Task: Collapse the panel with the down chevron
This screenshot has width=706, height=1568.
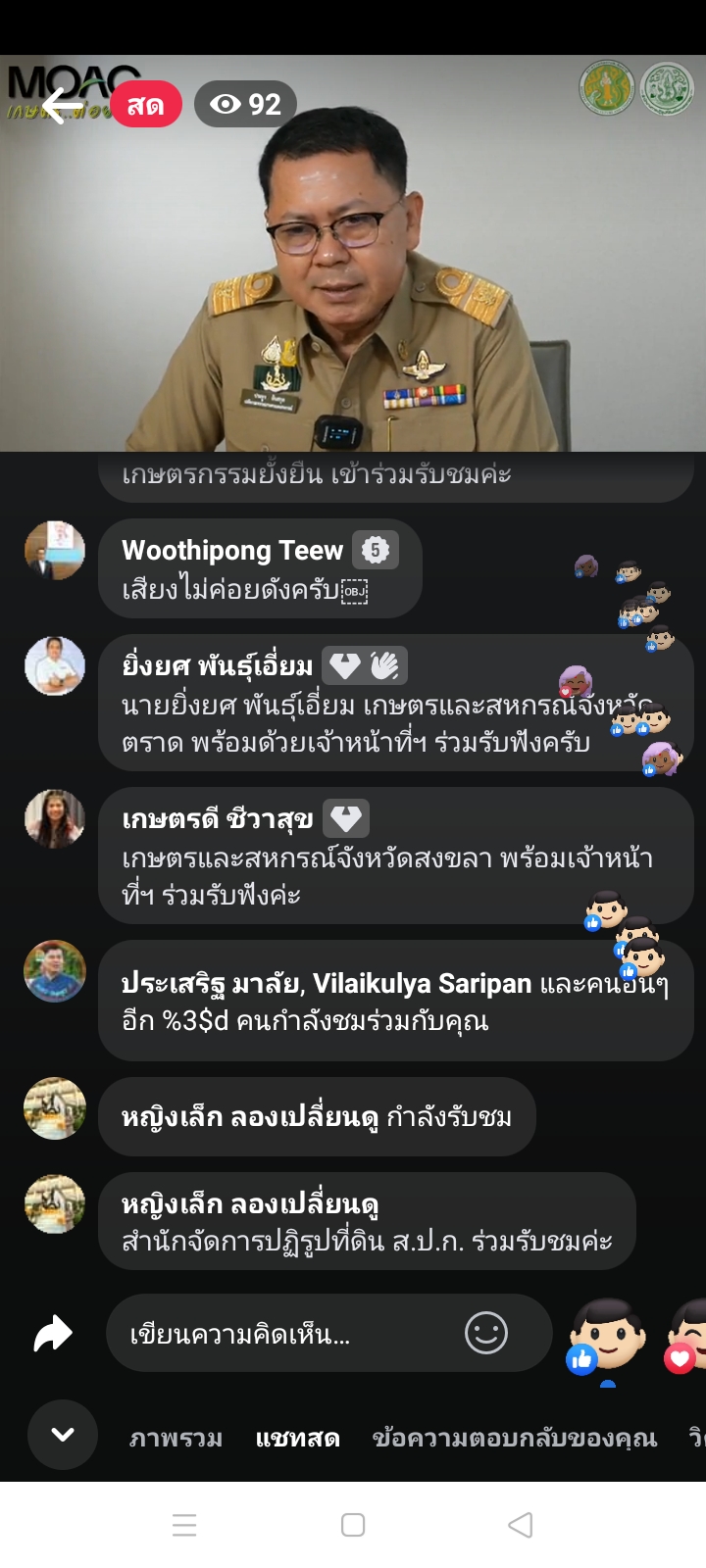Action: coord(63,1435)
